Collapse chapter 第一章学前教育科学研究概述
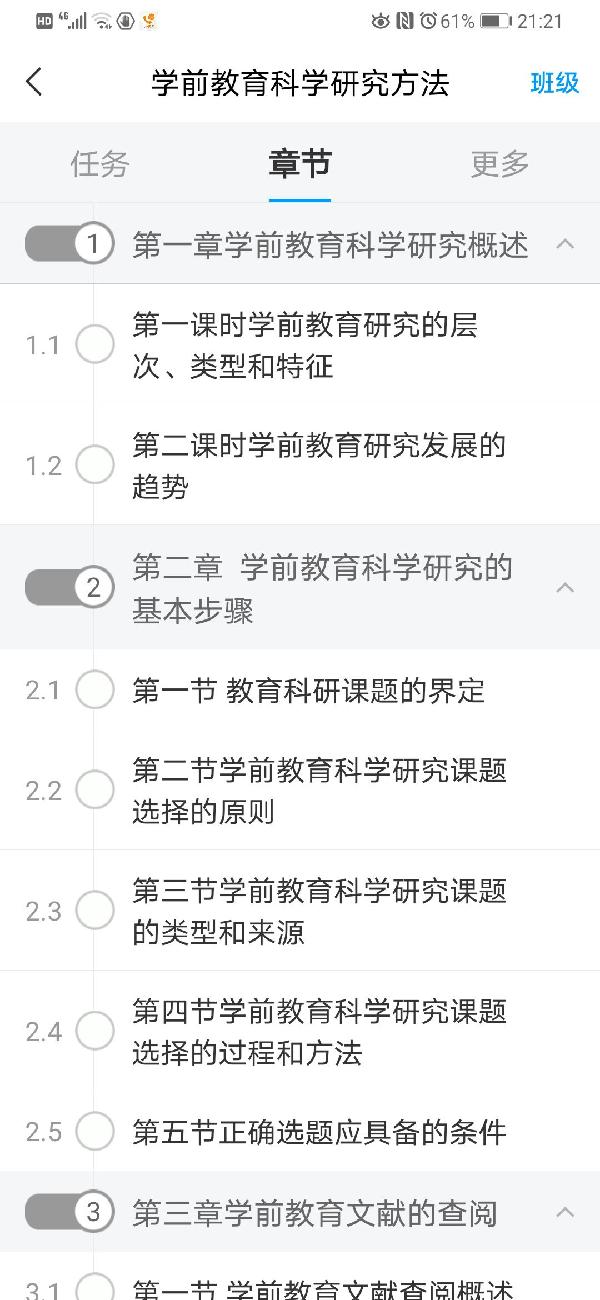The image size is (600, 1300). click(x=564, y=244)
